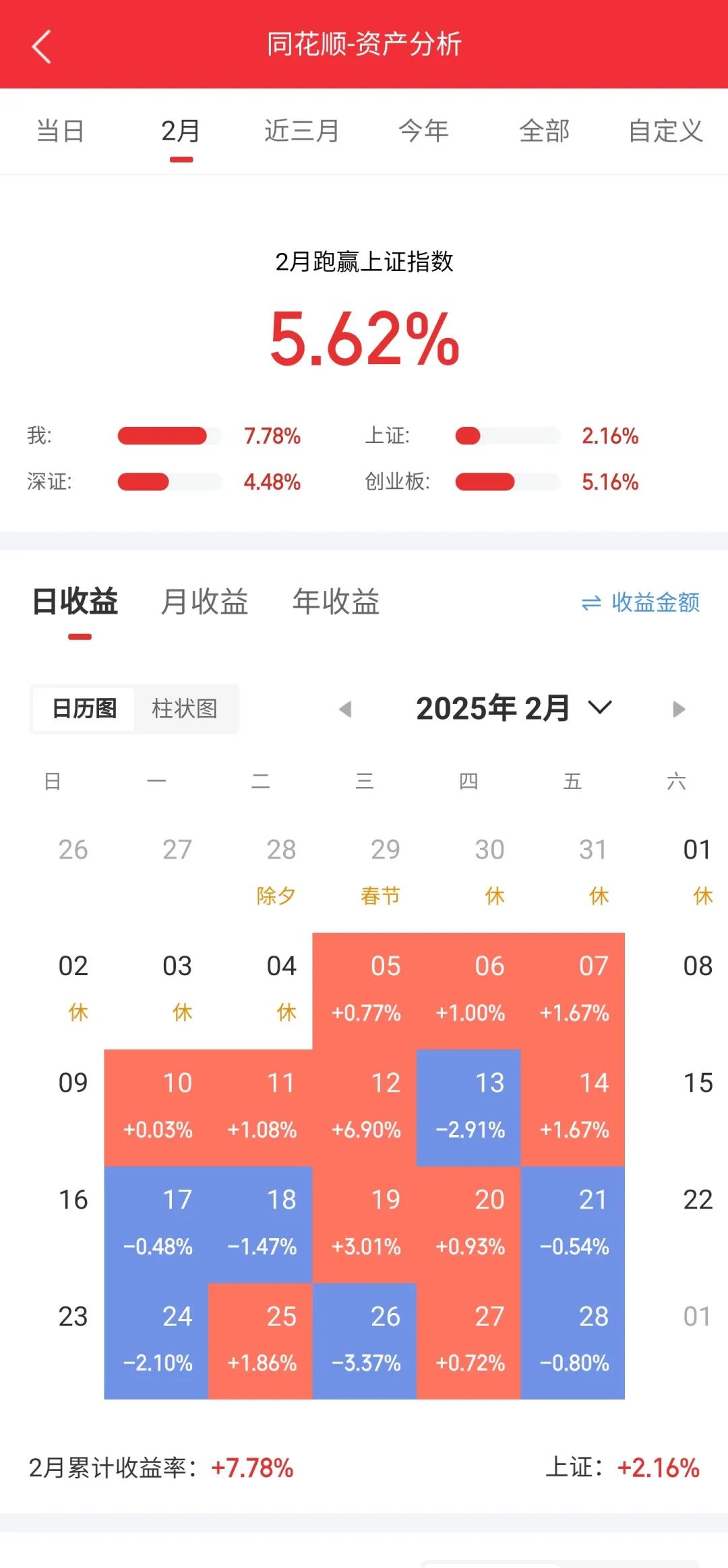The height and width of the screenshot is (1568, 728).
Task: Switch to 月收益 view
Action: point(204,602)
